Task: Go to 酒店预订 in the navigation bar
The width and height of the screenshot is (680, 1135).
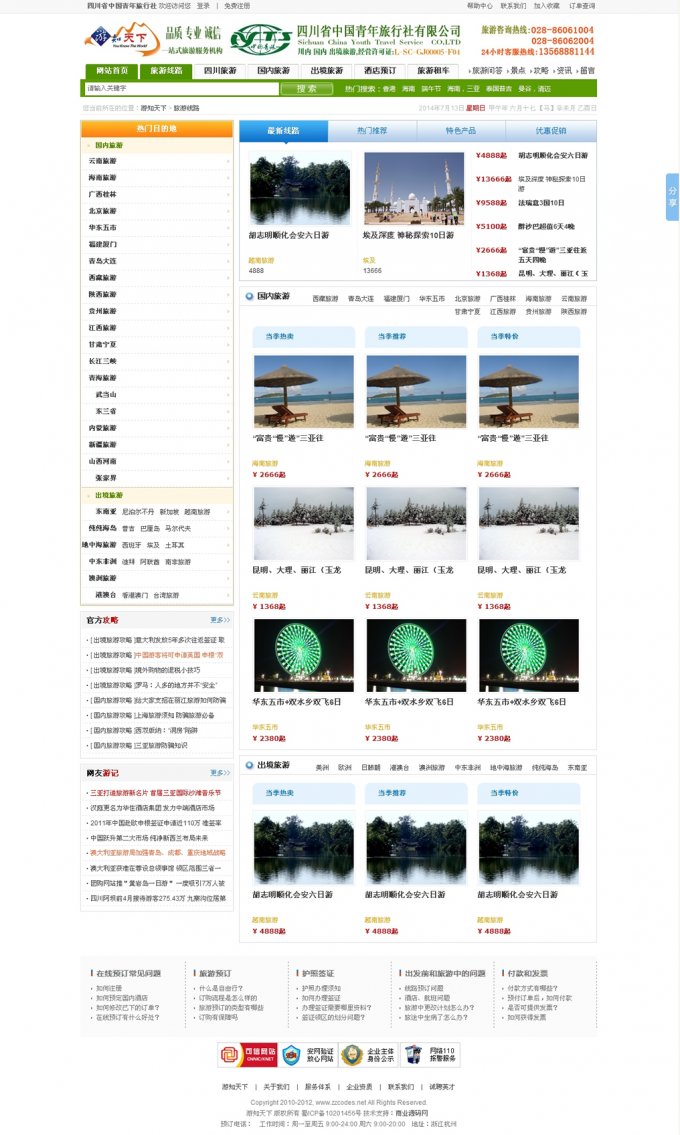Action: click(x=380, y=71)
